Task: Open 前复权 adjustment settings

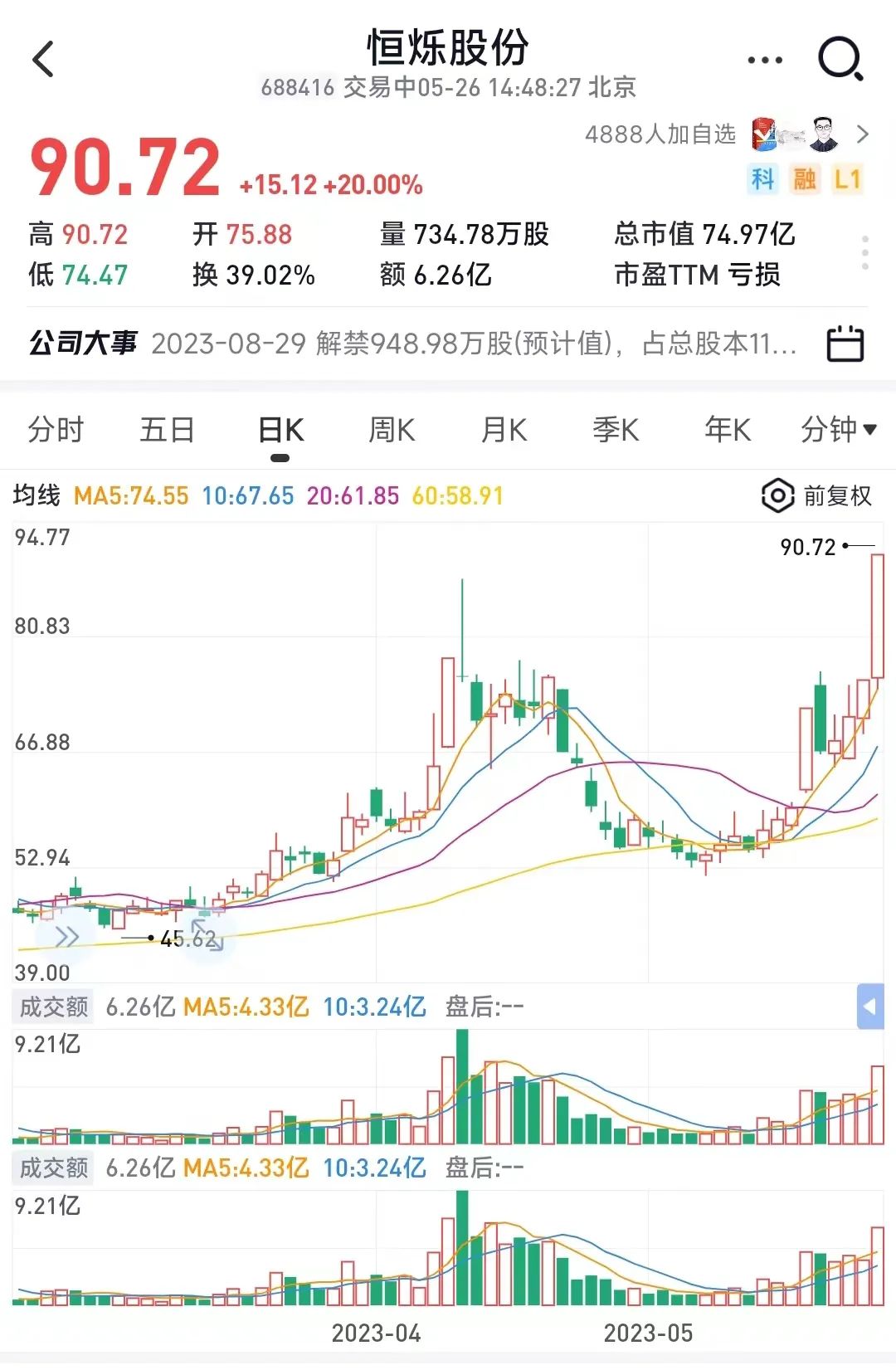Action: tap(817, 496)
